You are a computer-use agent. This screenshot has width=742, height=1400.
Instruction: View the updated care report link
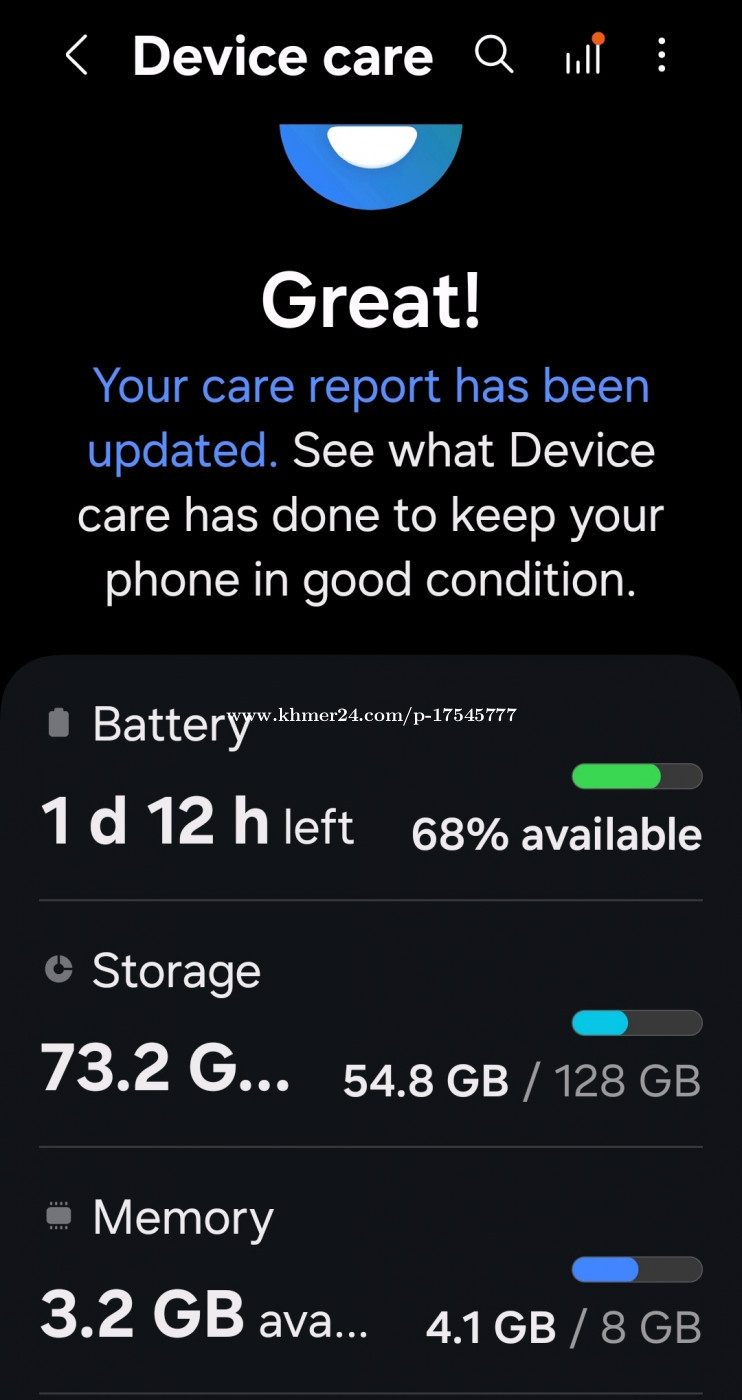tap(369, 419)
